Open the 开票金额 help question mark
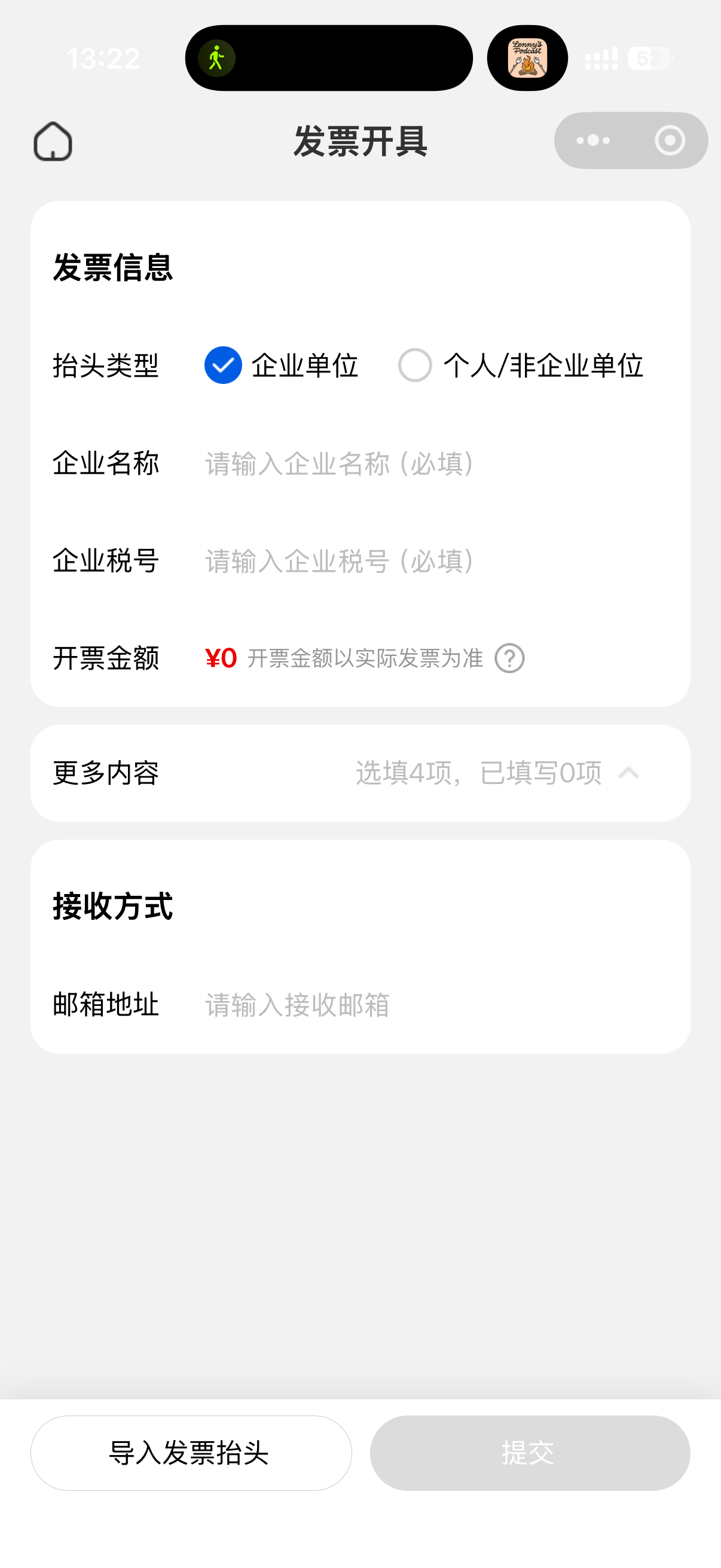The height and width of the screenshot is (1568, 721). click(509, 658)
